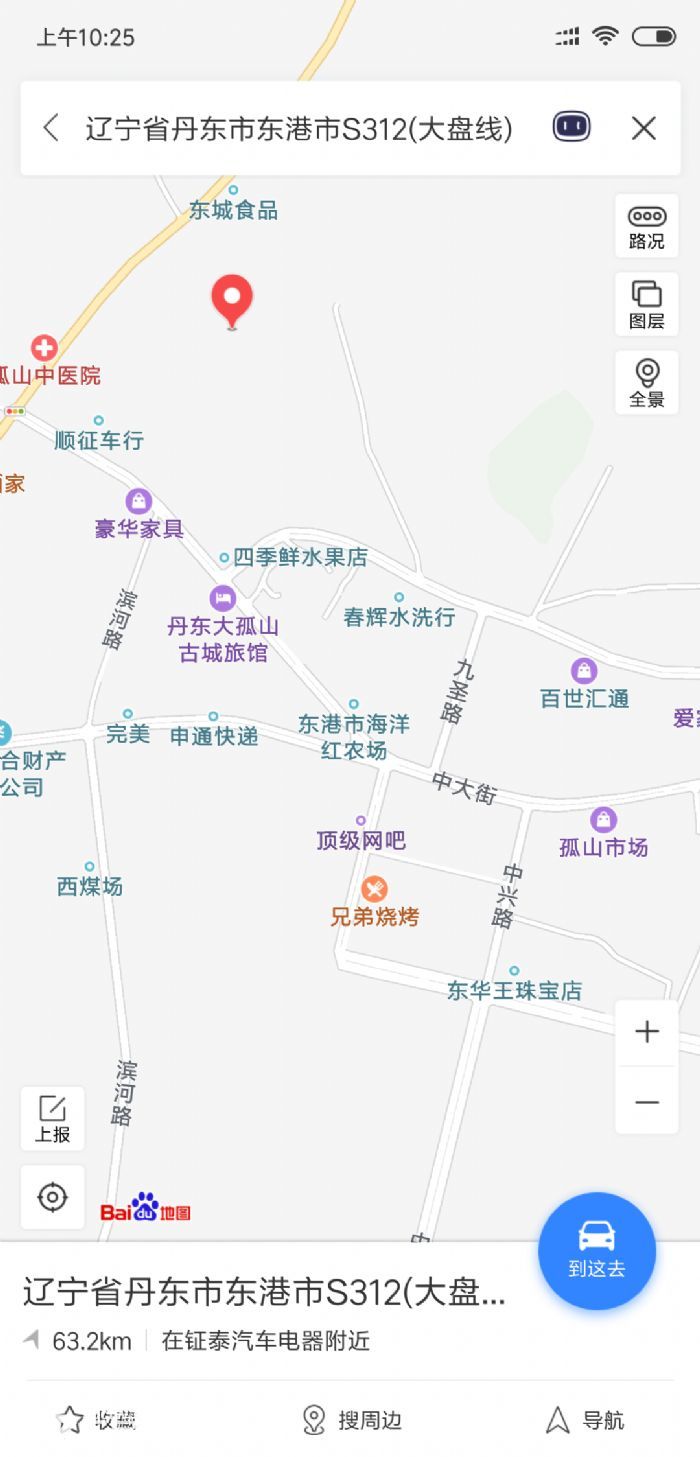
Task: Tap 到这去 to get directions
Action: coord(597,1250)
